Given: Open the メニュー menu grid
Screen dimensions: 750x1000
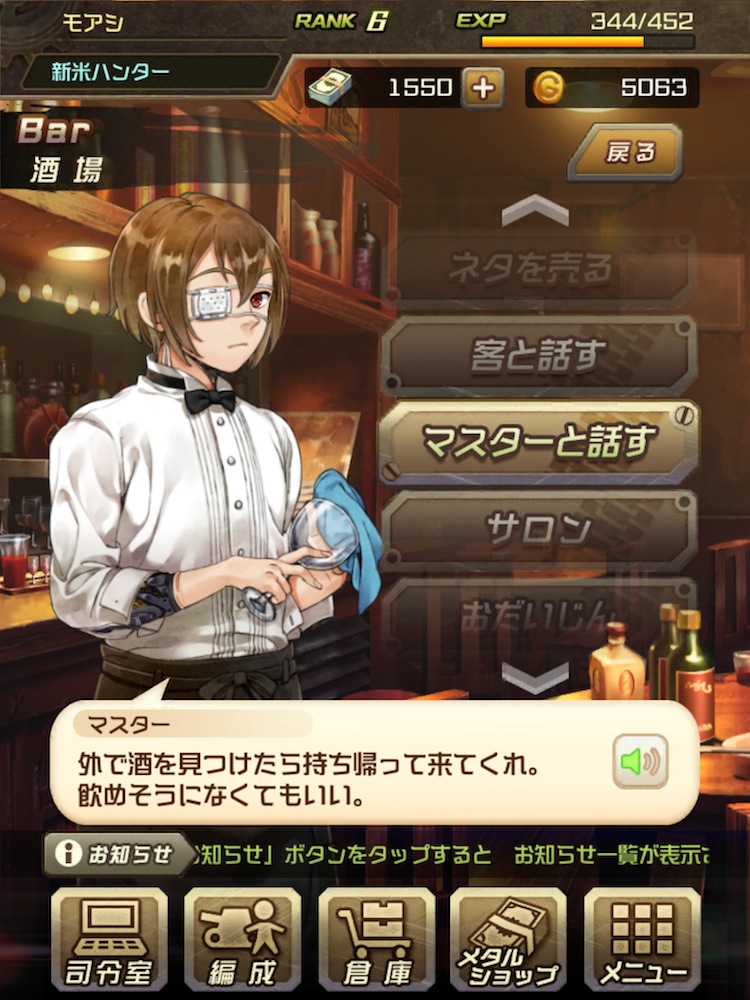Looking at the screenshot, I should pyautogui.click(x=642, y=939).
